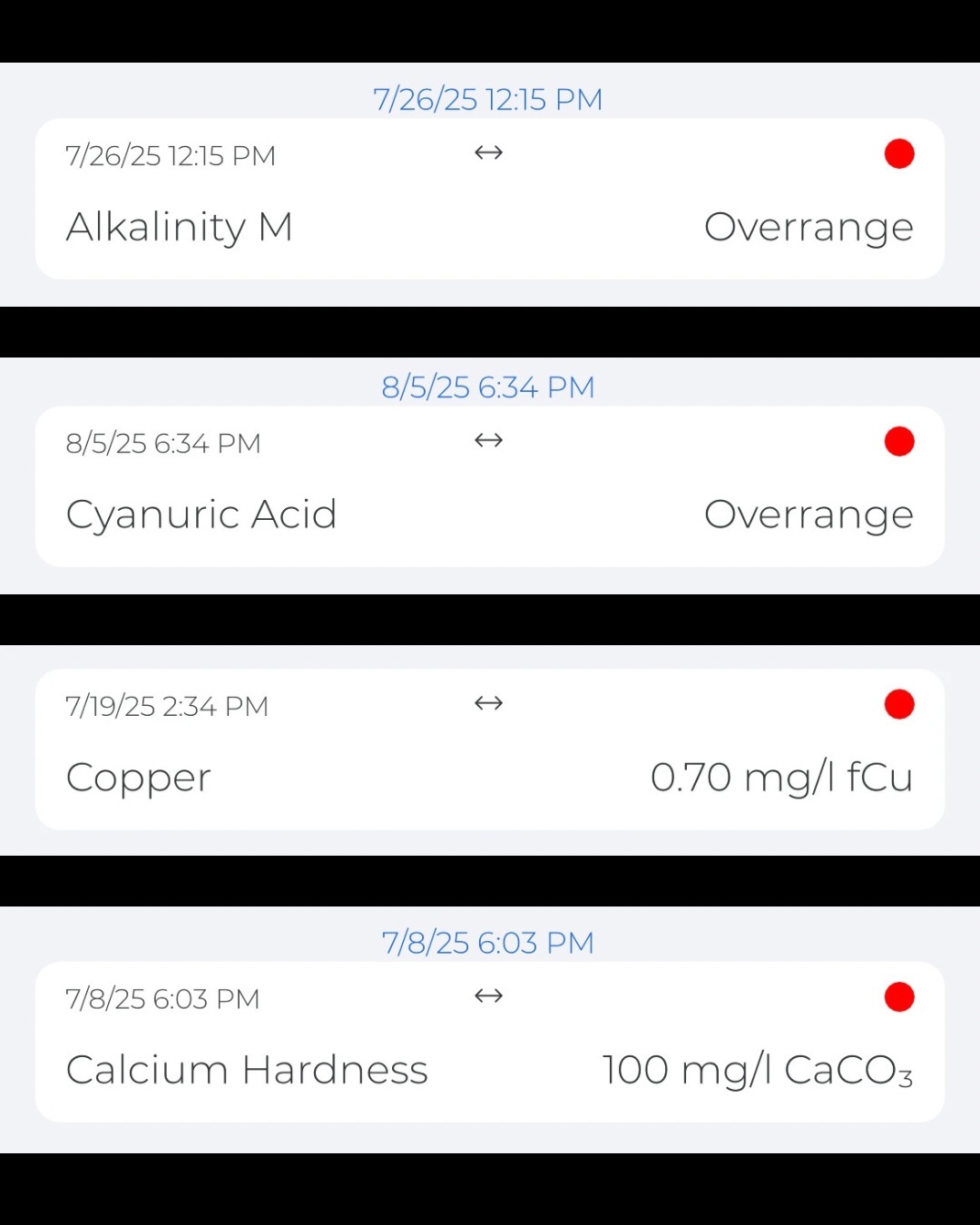The height and width of the screenshot is (1225, 980).
Task: Tap the red warning dot on the Copper card
Action: (898, 703)
